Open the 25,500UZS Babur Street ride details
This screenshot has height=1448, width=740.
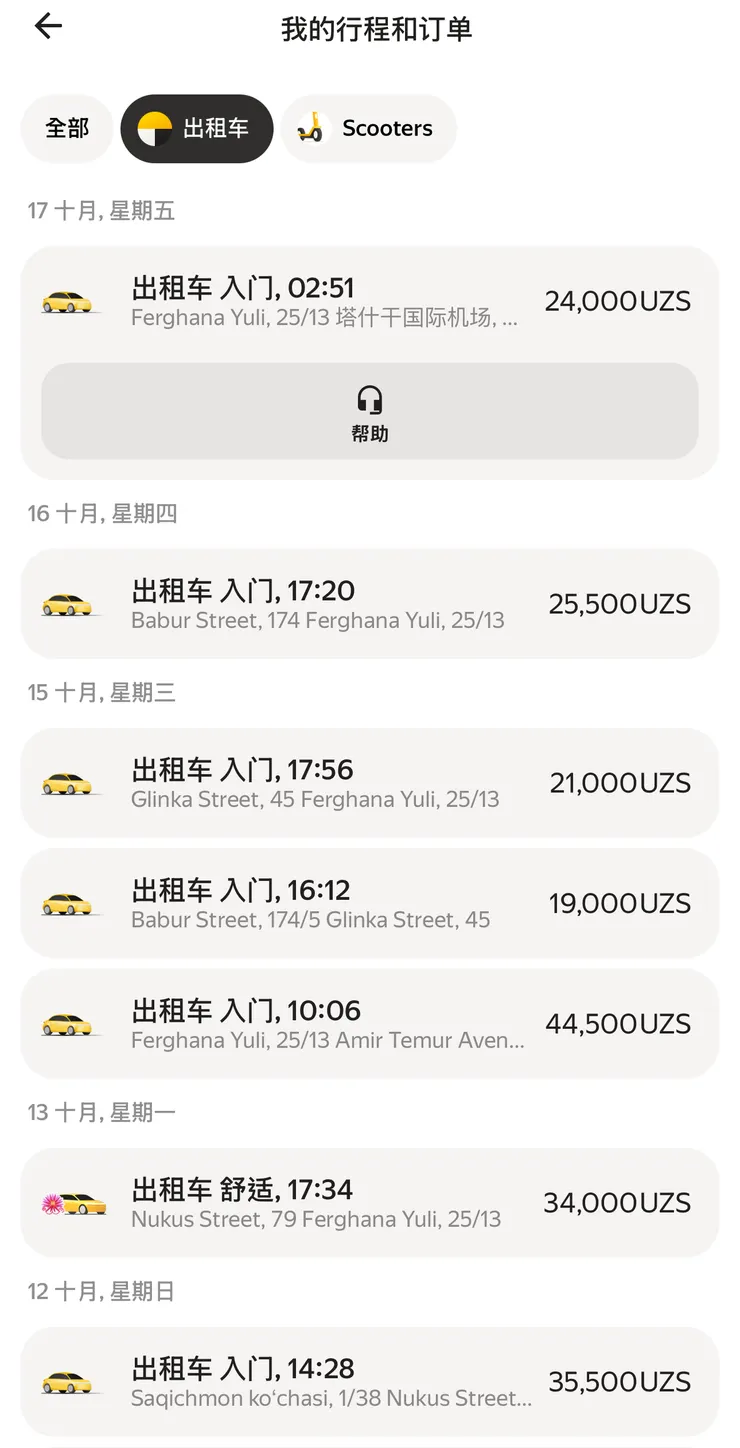(370, 603)
